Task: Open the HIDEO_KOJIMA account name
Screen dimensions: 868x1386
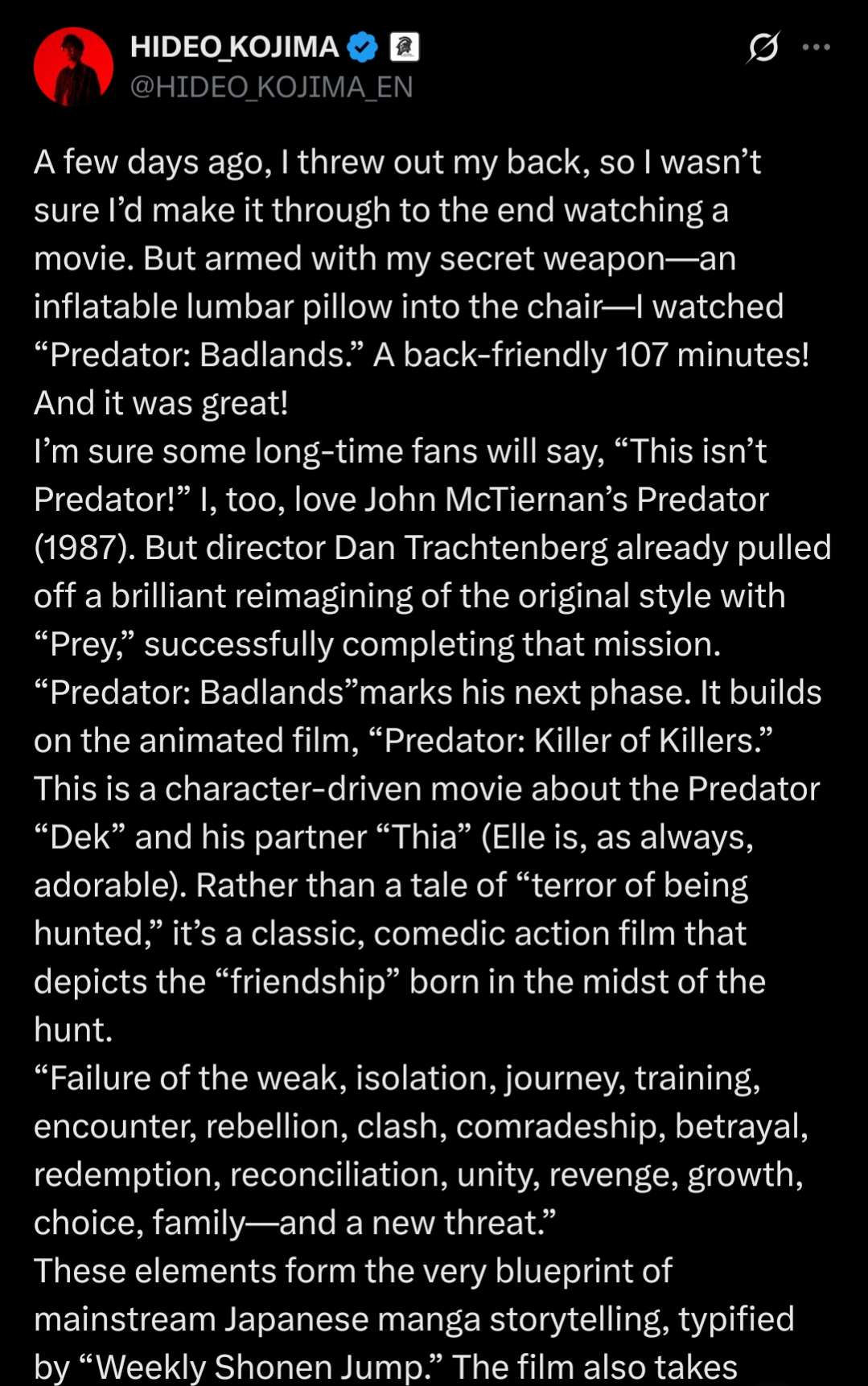Action: tap(234, 47)
